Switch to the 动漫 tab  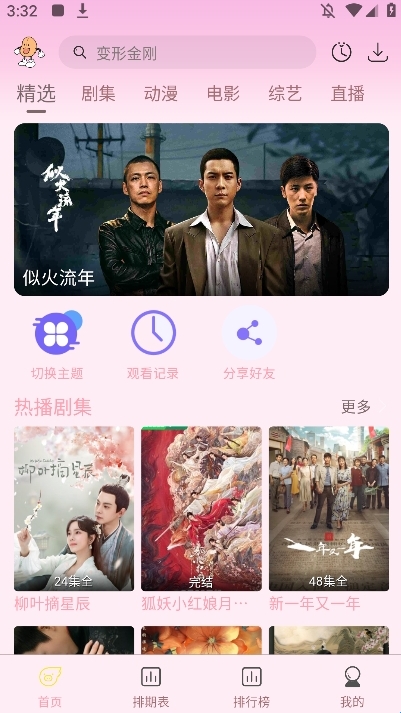(160, 94)
